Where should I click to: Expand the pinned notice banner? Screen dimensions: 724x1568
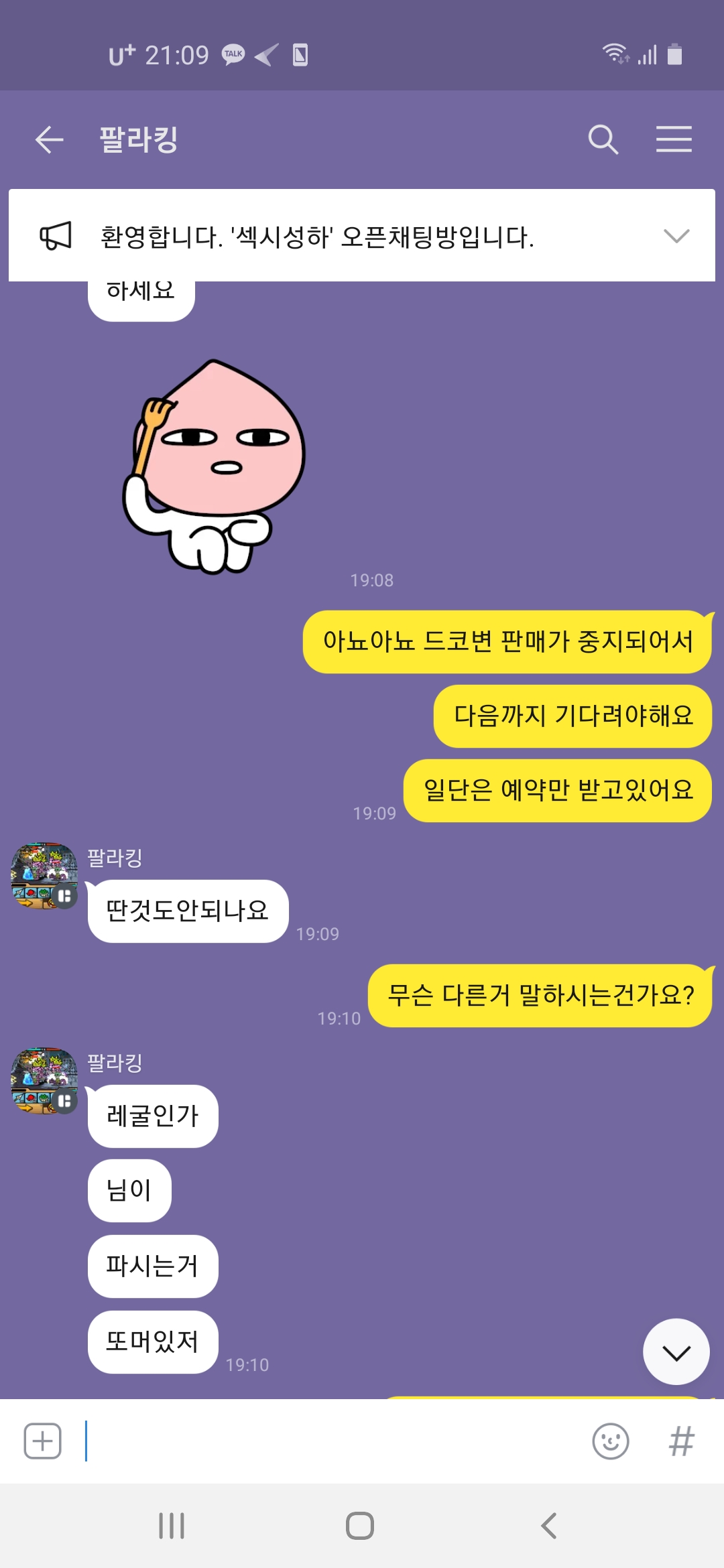(676, 236)
